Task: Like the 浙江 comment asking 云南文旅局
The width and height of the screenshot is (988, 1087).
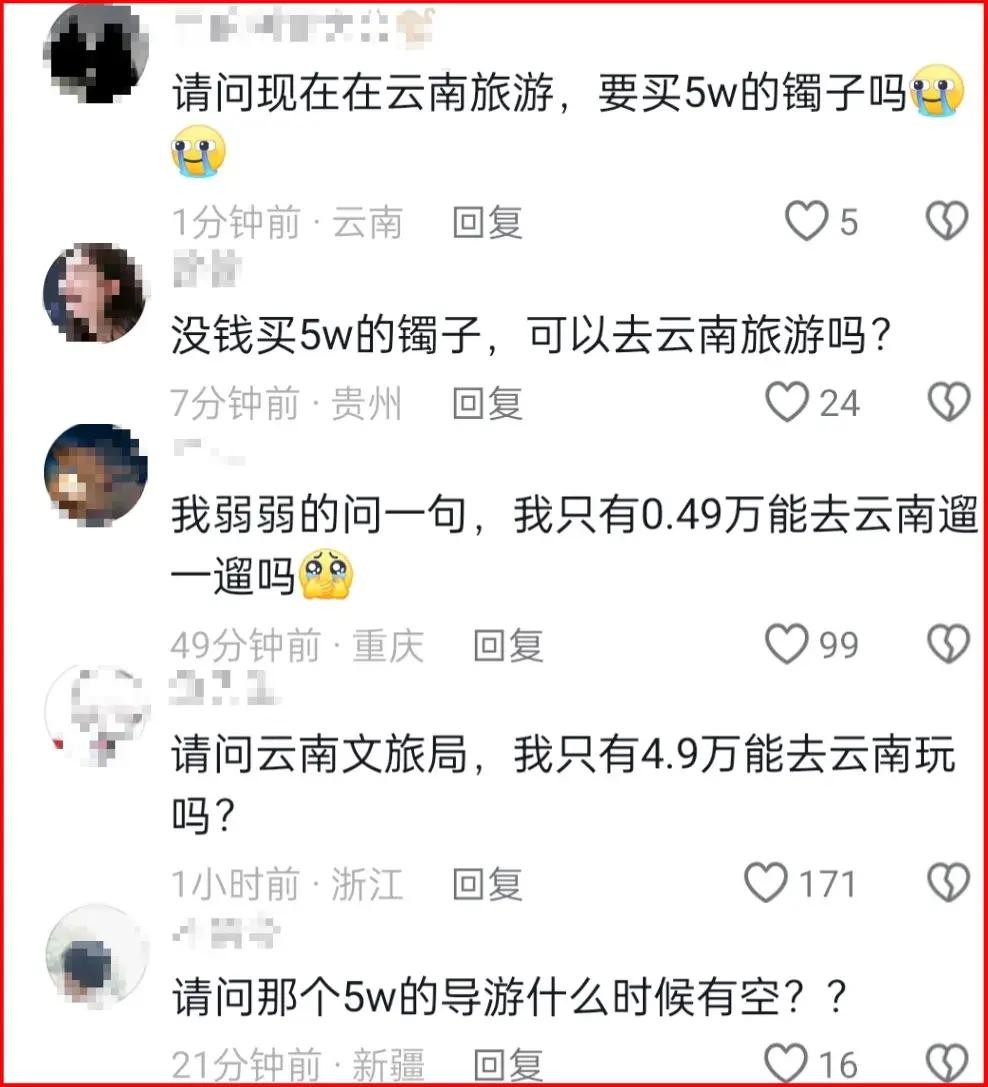Action: (x=768, y=884)
